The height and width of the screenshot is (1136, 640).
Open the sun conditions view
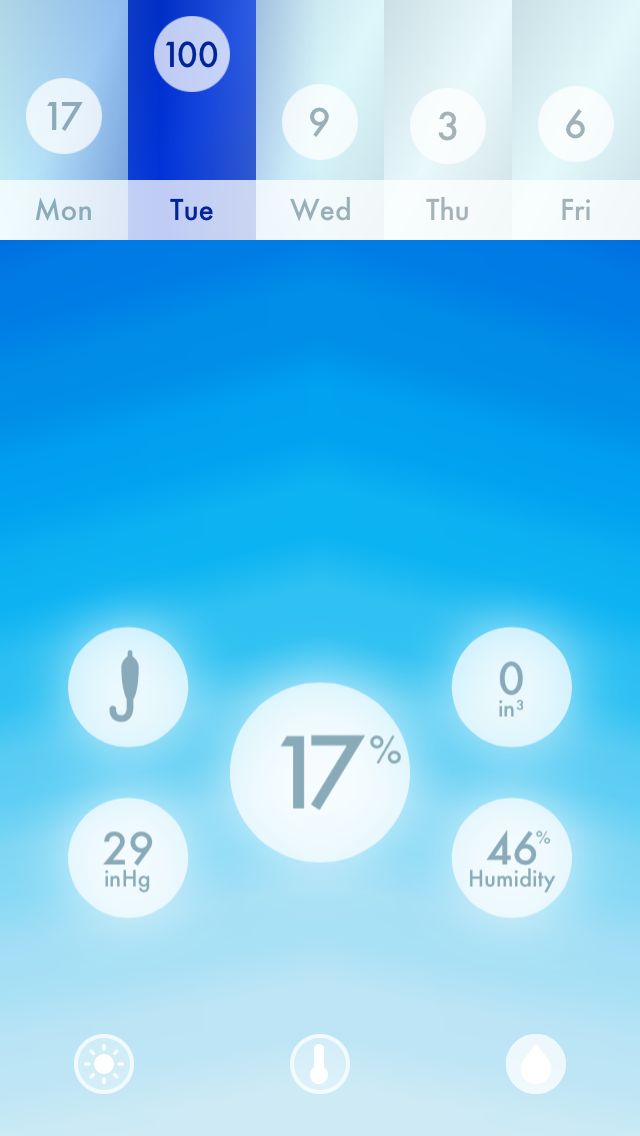104,1064
